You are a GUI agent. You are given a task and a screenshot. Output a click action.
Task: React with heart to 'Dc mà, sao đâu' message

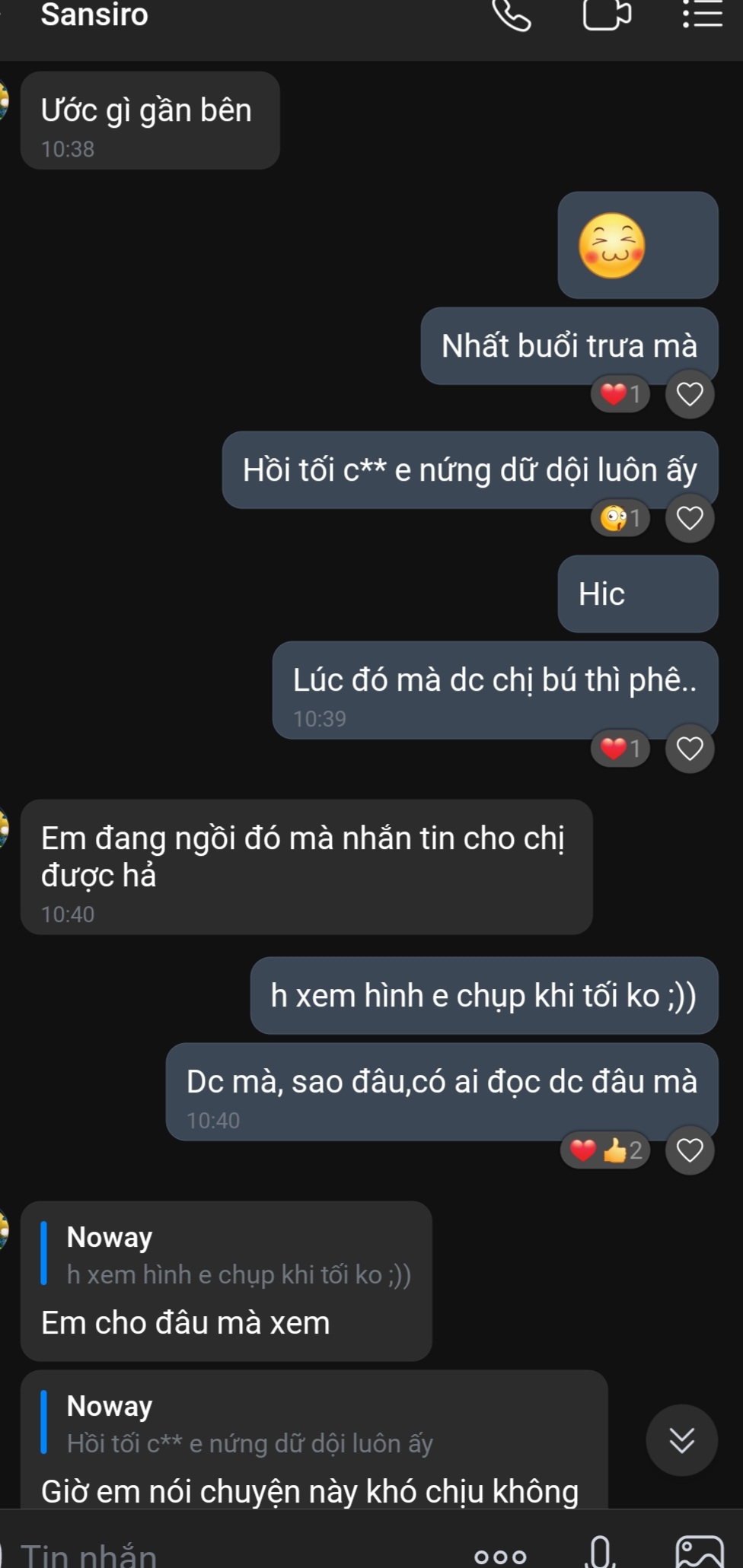click(690, 1150)
